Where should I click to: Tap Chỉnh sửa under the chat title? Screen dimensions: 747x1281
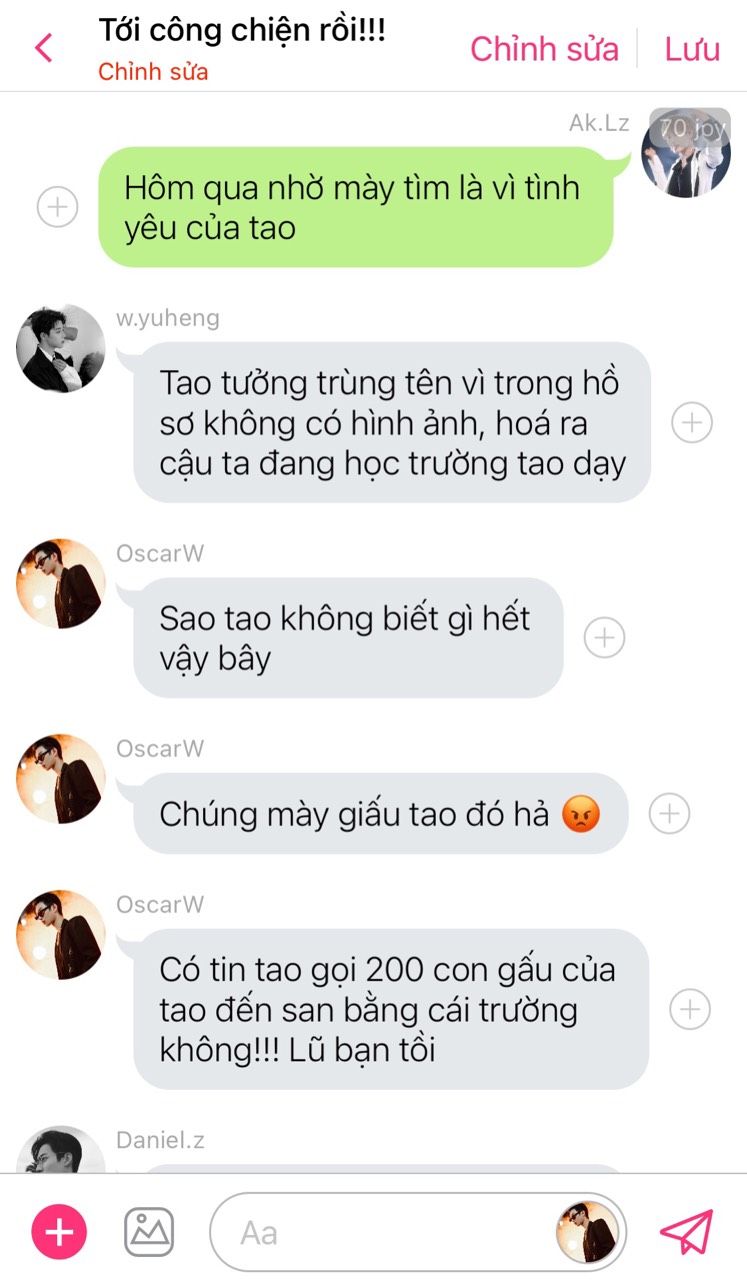click(153, 73)
